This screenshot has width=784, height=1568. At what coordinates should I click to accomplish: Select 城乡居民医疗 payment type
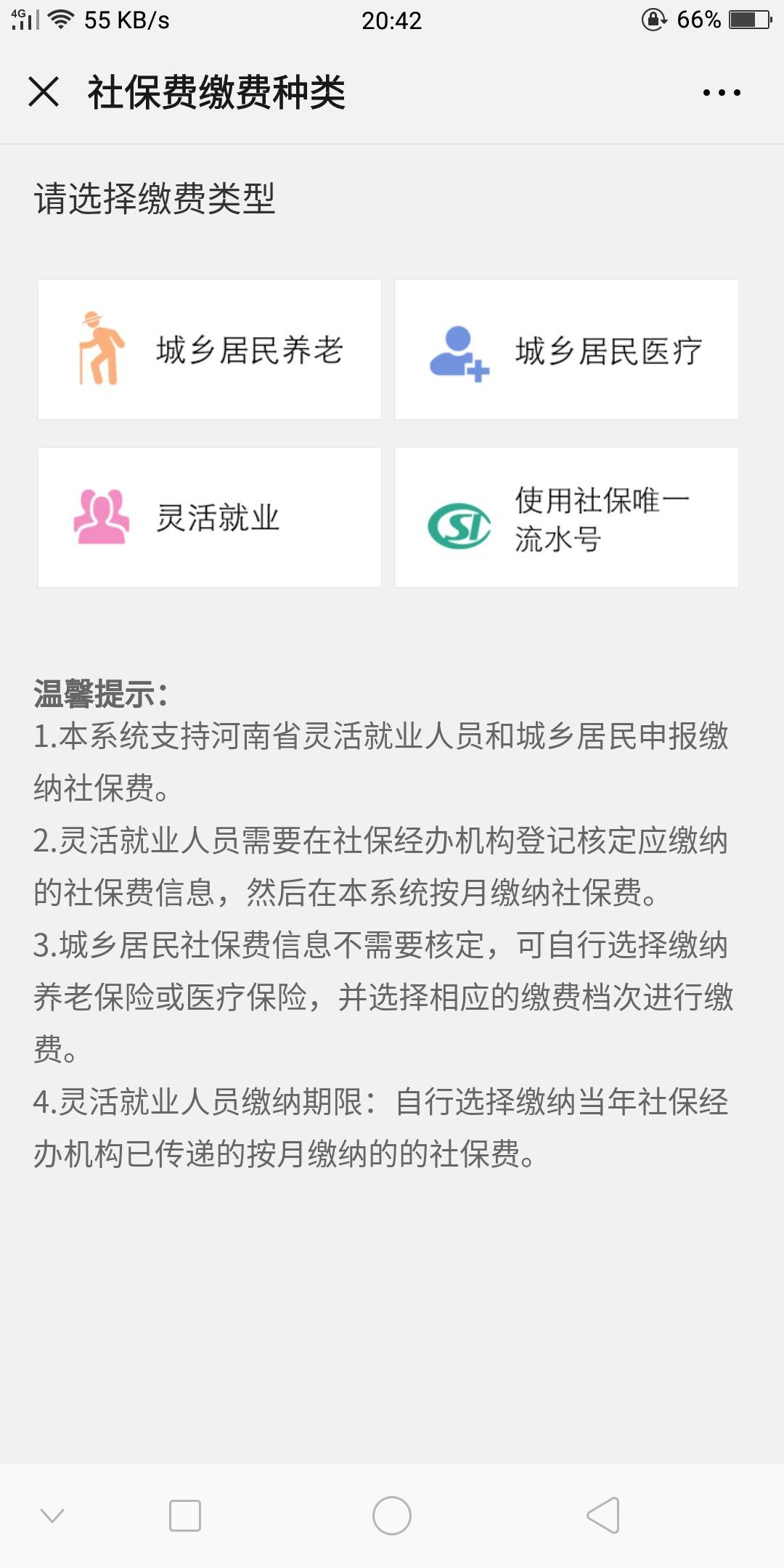coord(566,349)
